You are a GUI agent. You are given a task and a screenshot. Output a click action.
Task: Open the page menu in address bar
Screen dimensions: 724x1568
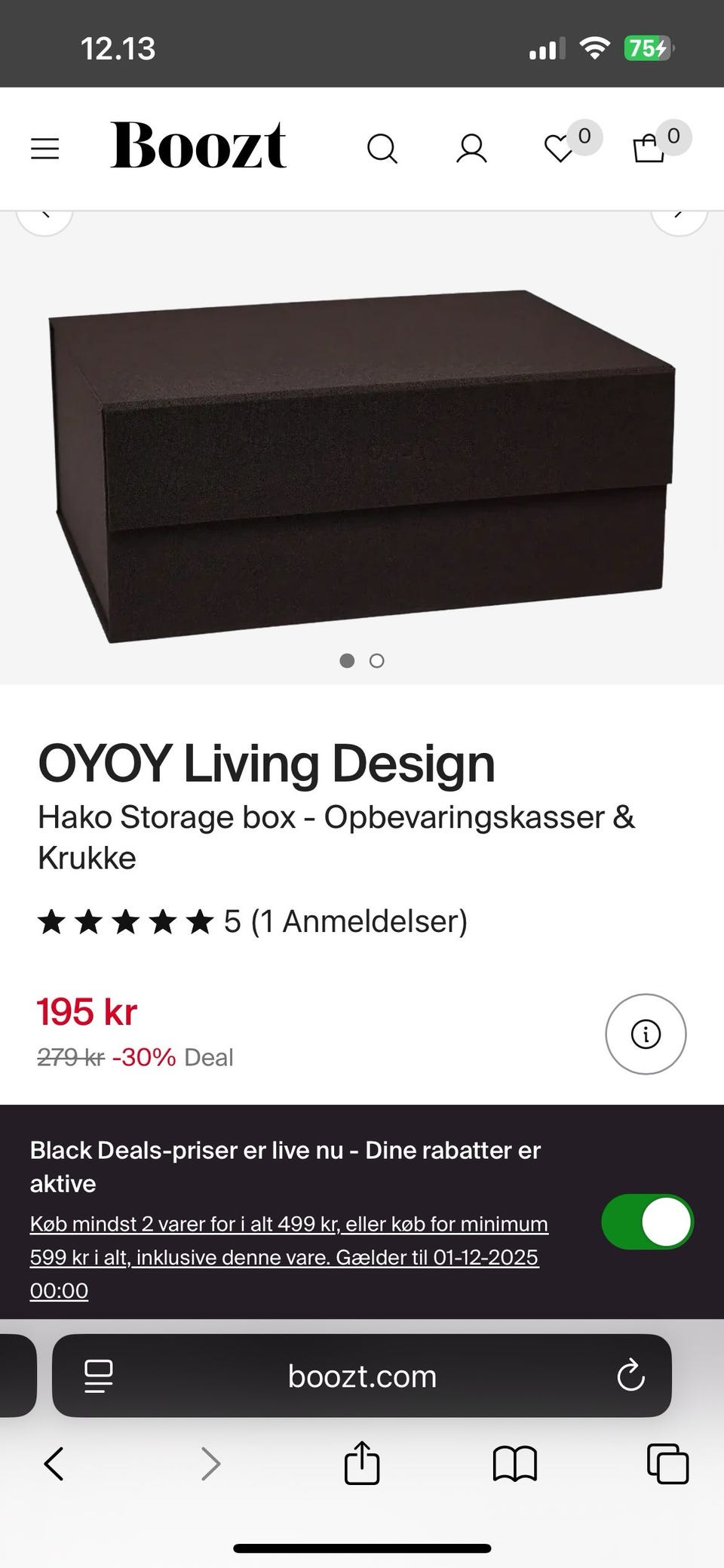[x=99, y=1376]
